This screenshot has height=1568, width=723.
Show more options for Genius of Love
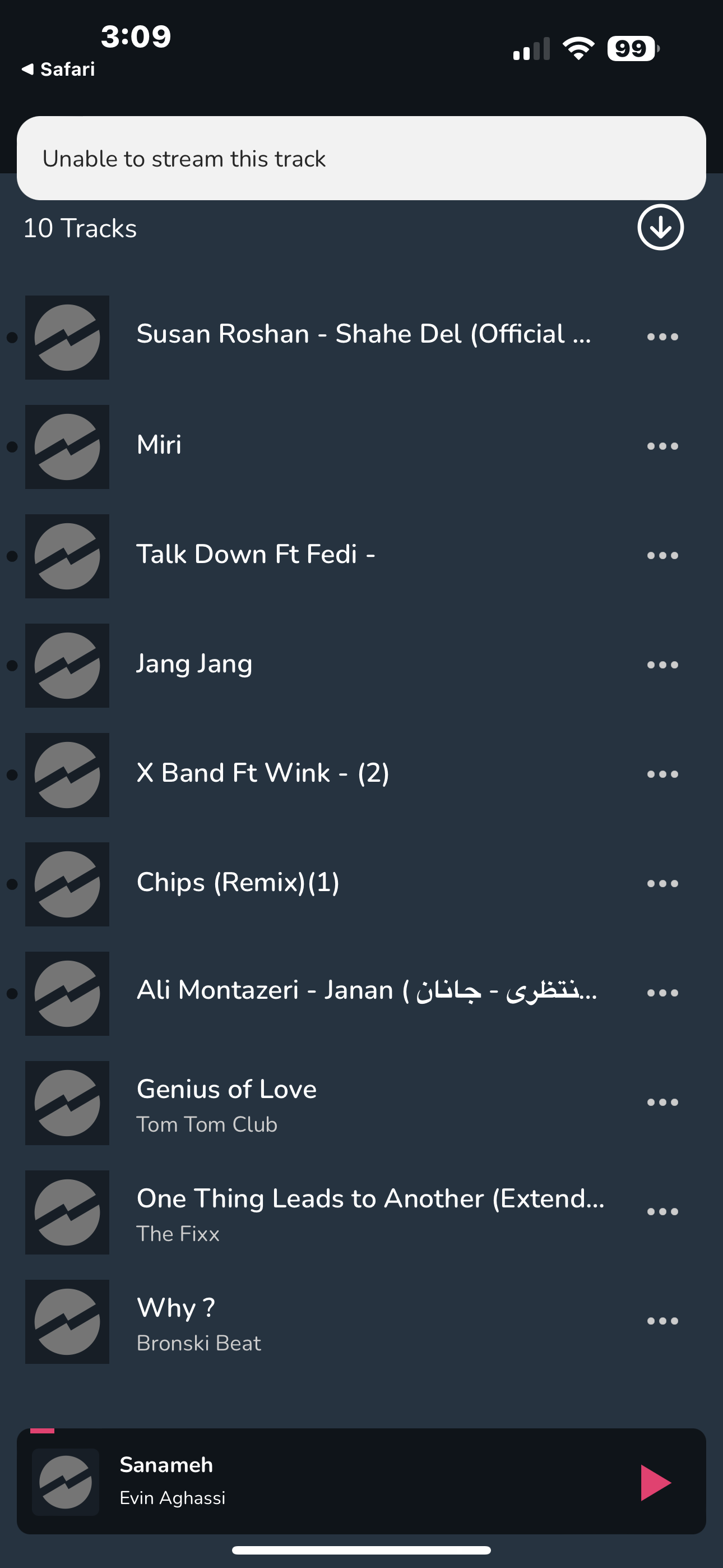coord(662,1103)
